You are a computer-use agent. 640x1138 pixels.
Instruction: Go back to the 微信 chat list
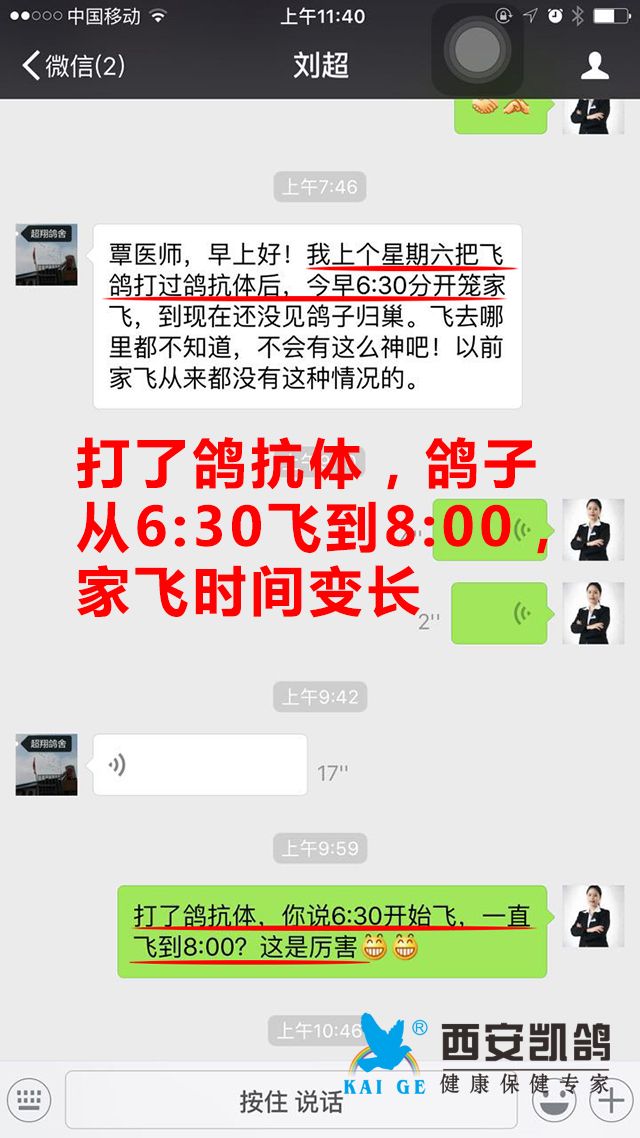(x=73, y=66)
